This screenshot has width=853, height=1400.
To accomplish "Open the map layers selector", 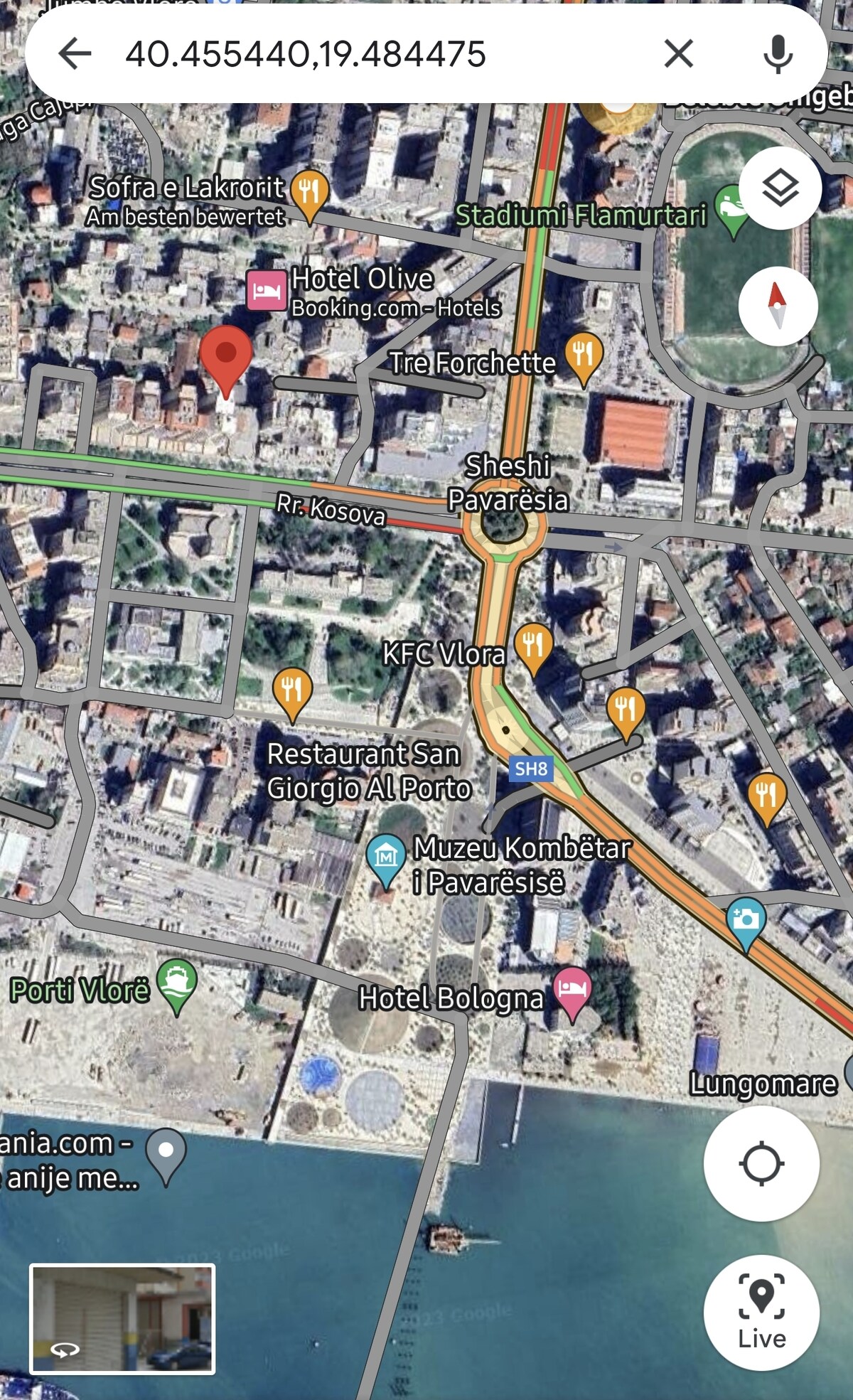I will click(780, 188).
